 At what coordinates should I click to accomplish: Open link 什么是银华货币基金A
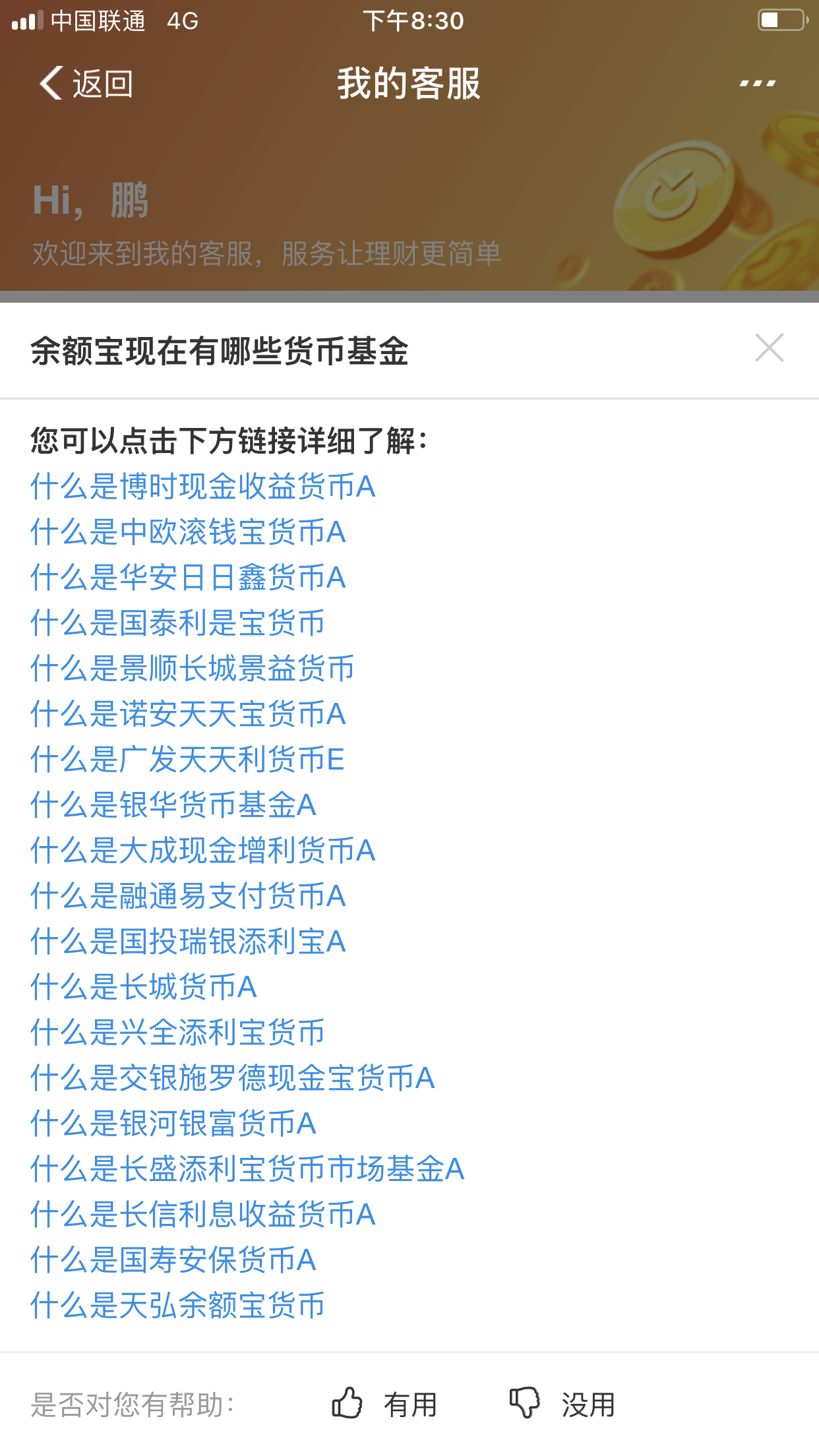(x=173, y=805)
